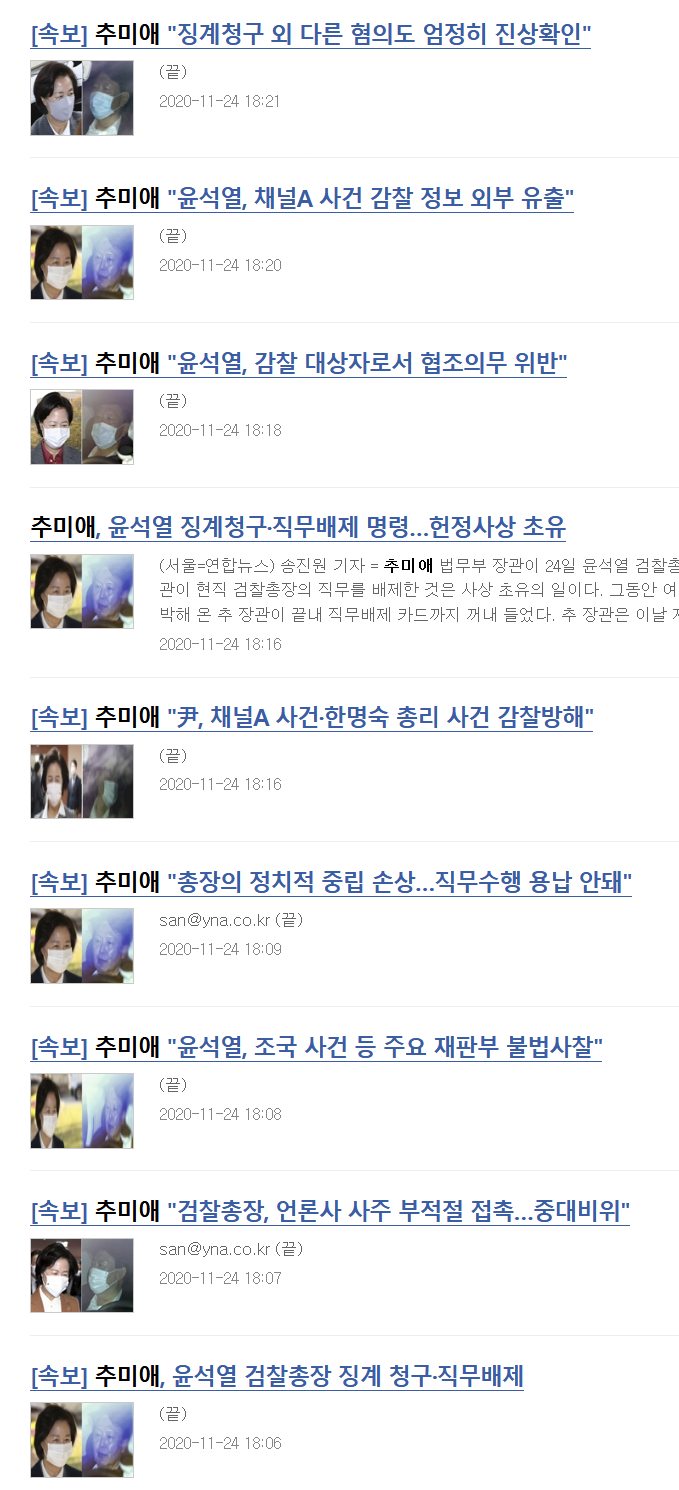Open headline "징계청구 외 다른 혐의도 엄정히 진상확인"
679x1490 pixels.
(310, 36)
